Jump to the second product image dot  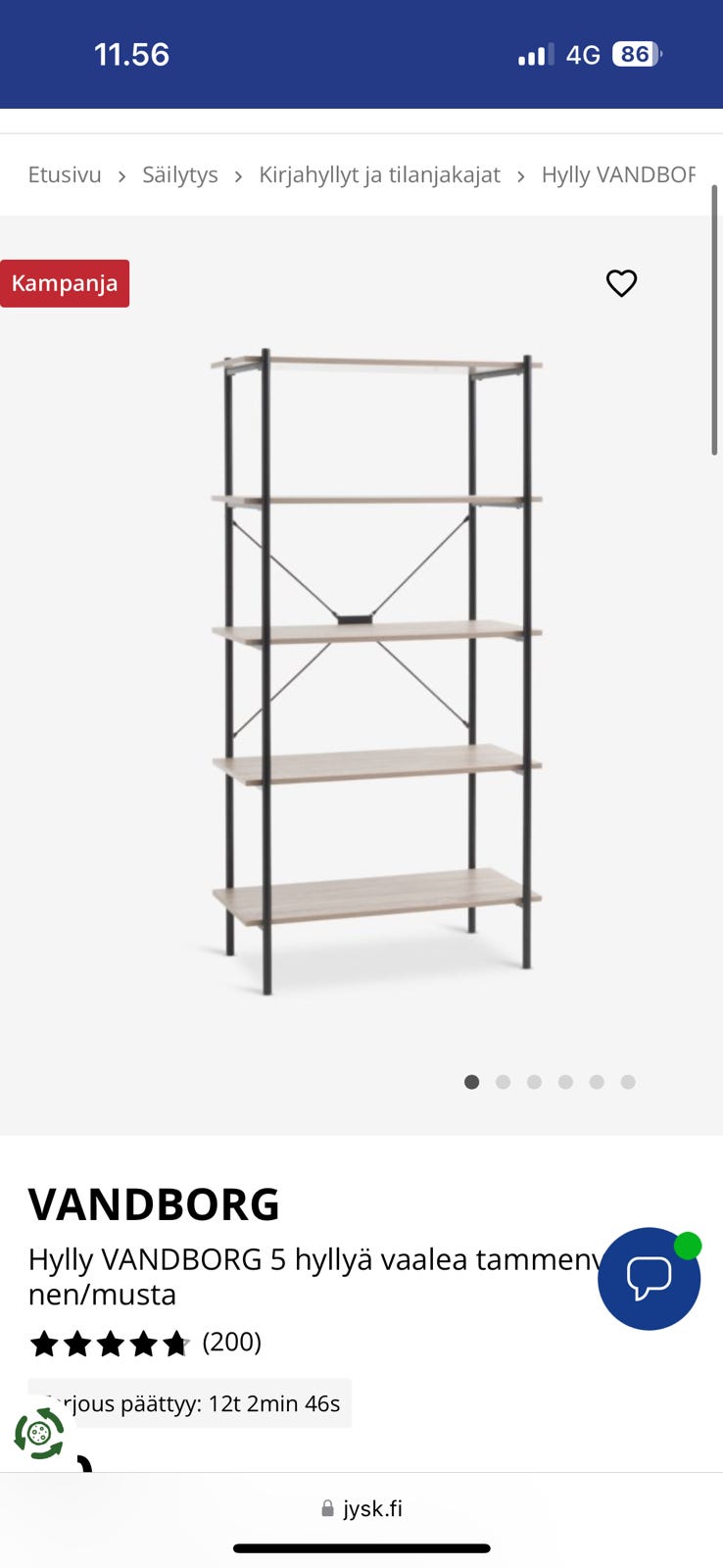point(503,1082)
